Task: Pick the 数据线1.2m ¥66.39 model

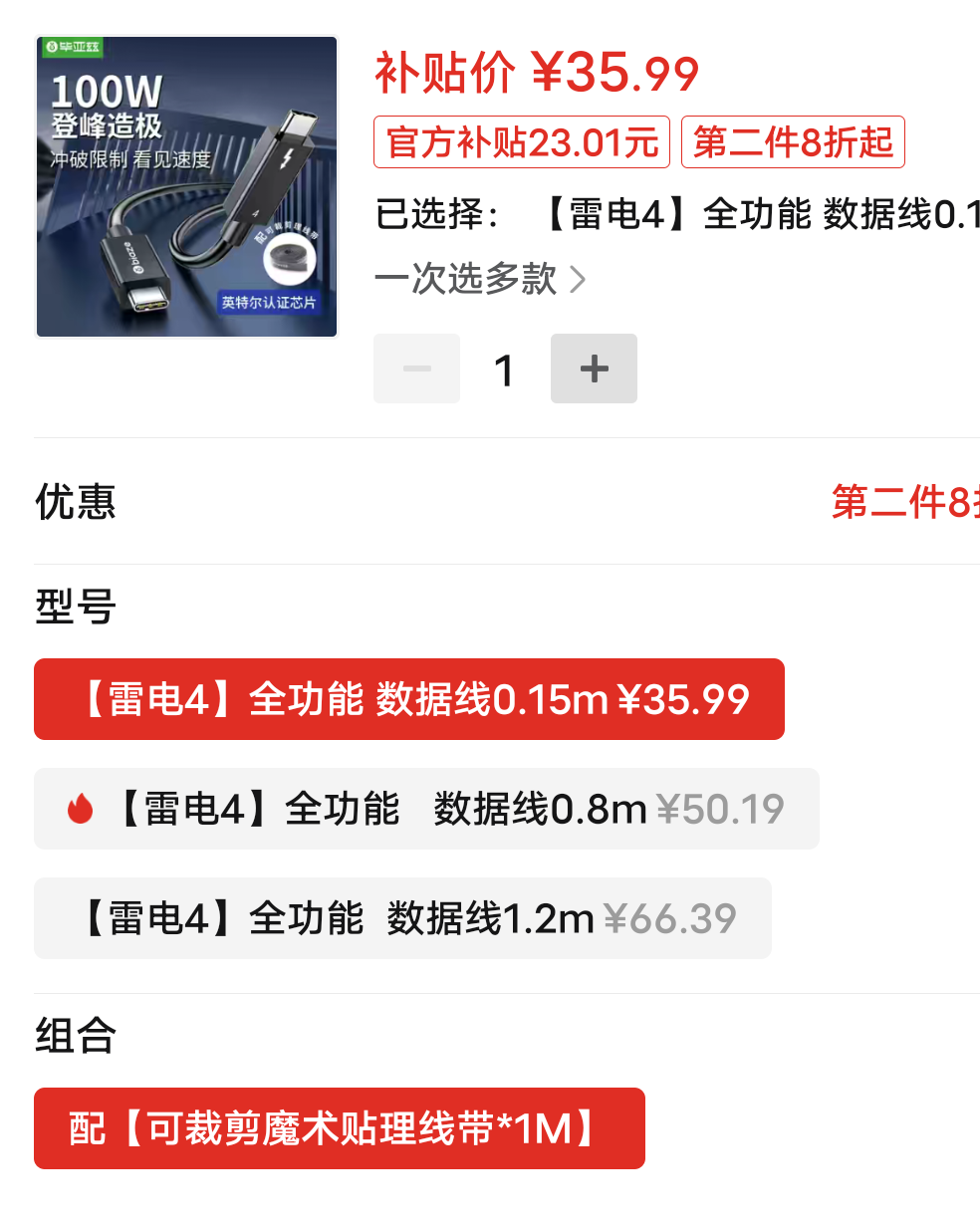Action: tap(402, 918)
